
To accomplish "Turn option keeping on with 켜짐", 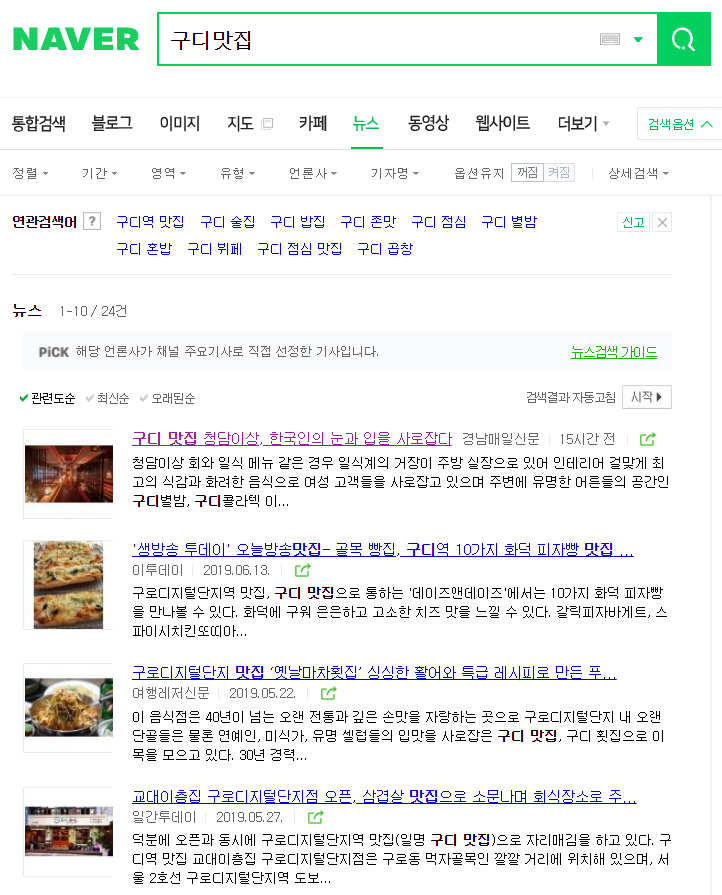I will click(559, 173).
